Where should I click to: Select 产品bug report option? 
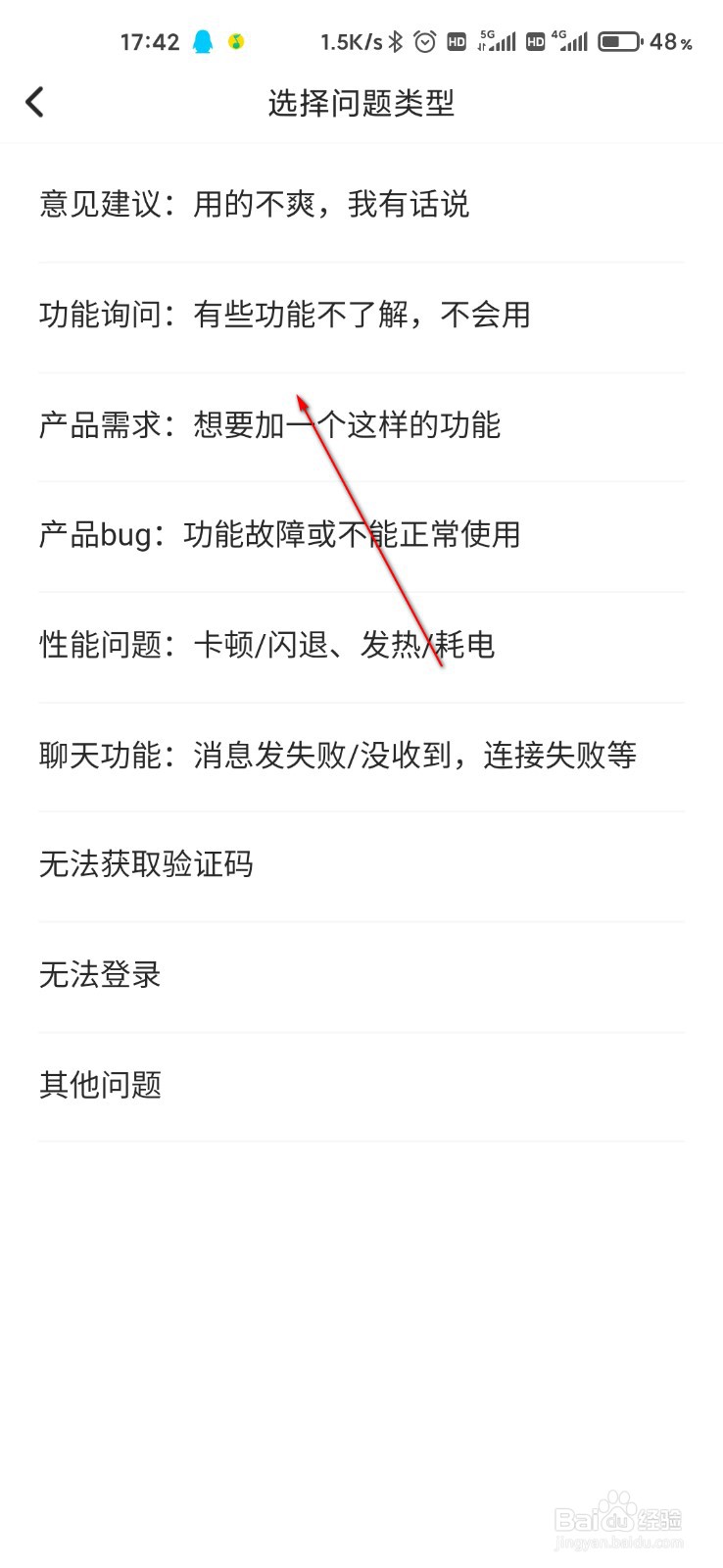pyautogui.click(x=279, y=535)
